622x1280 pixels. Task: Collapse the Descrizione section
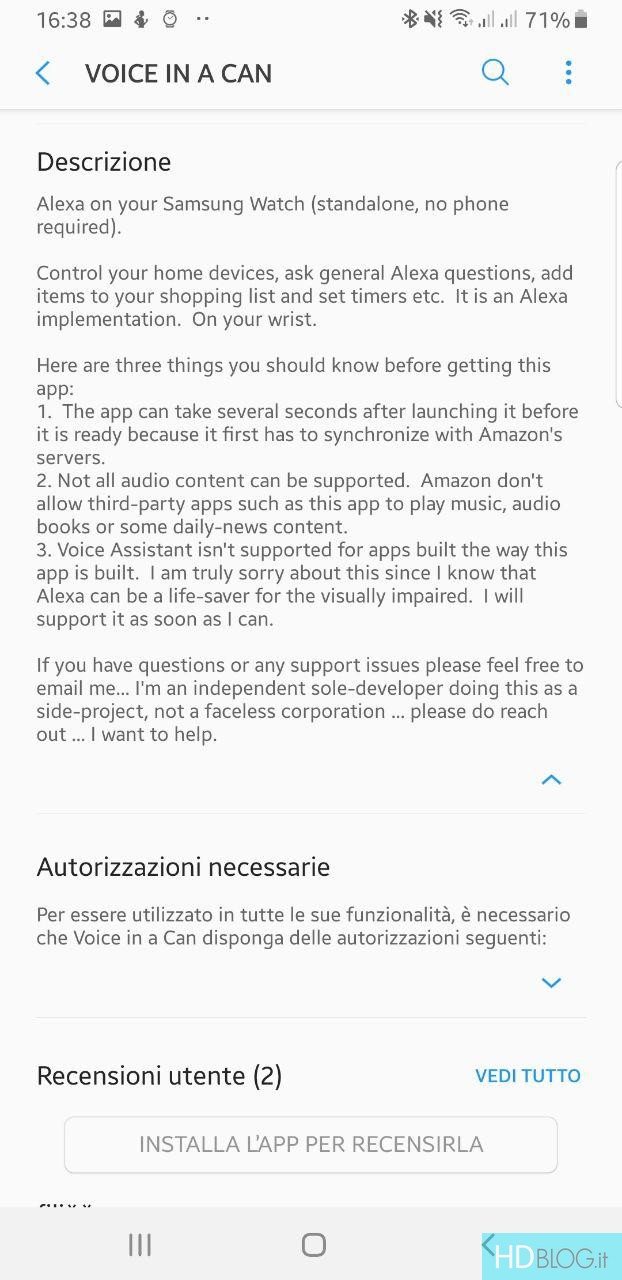pyautogui.click(x=551, y=779)
